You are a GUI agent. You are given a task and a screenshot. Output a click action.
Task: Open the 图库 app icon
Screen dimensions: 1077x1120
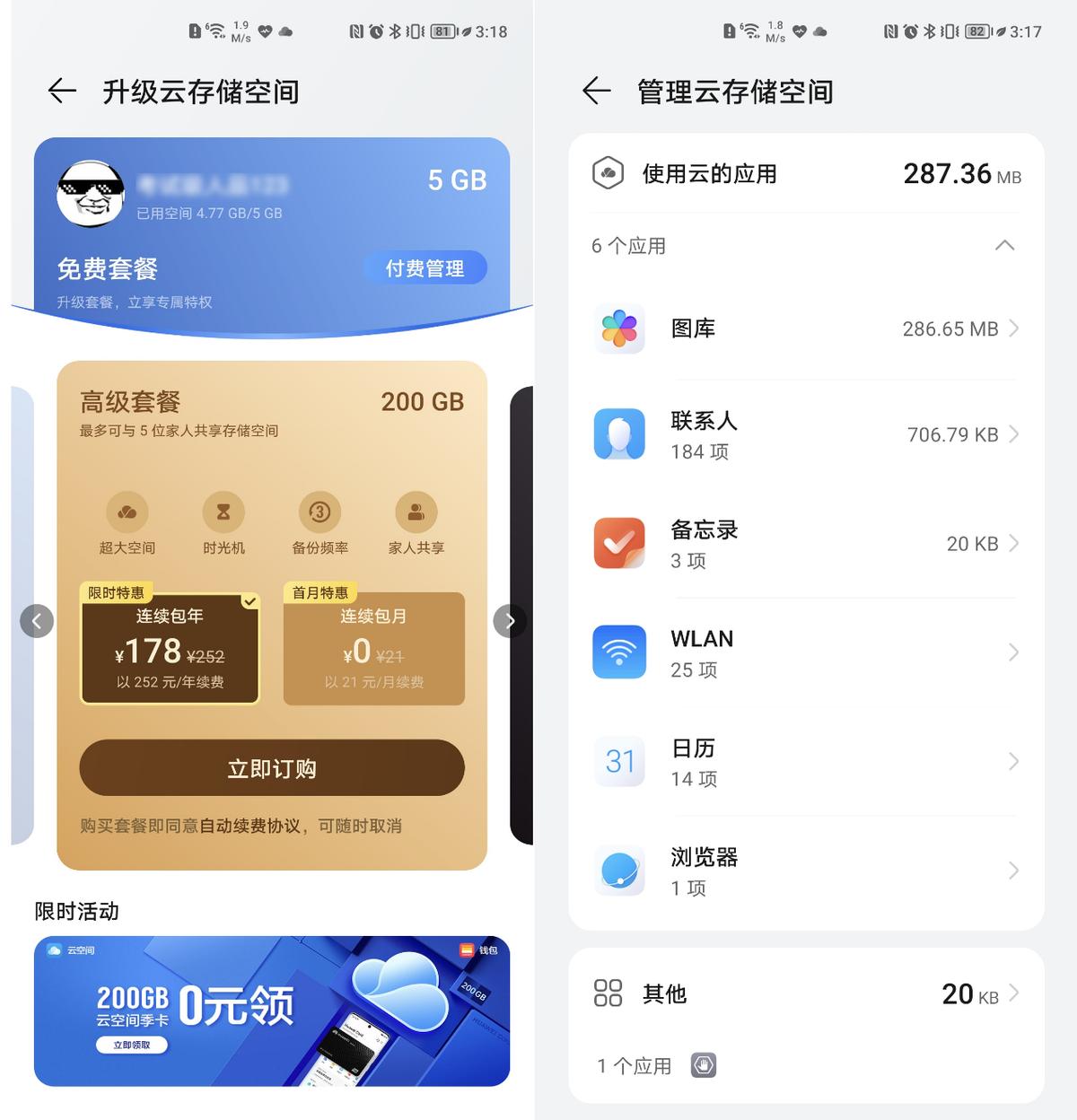[619, 328]
